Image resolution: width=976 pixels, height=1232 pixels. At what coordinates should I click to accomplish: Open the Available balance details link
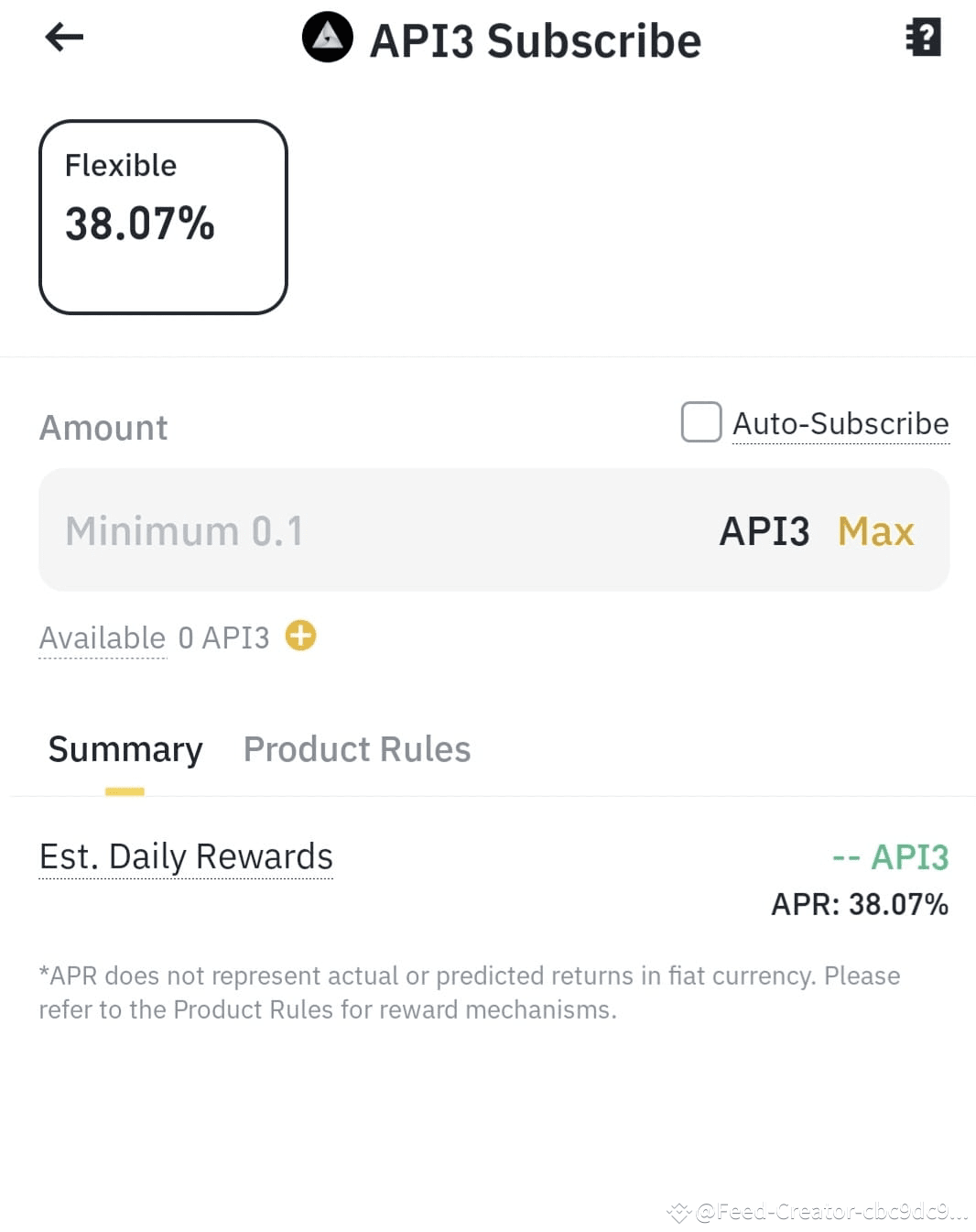(x=102, y=638)
